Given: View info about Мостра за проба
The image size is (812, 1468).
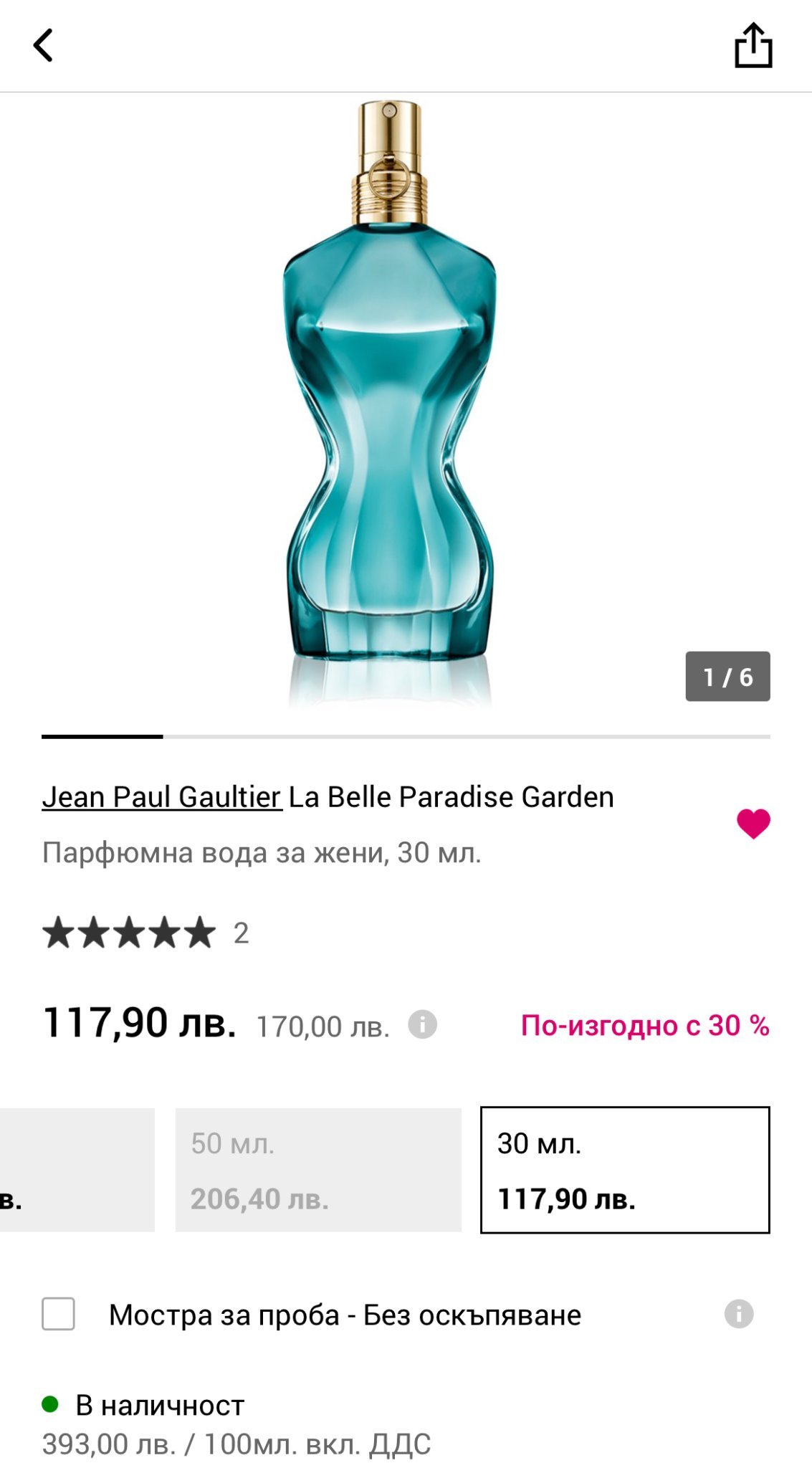Looking at the screenshot, I should [739, 1314].
